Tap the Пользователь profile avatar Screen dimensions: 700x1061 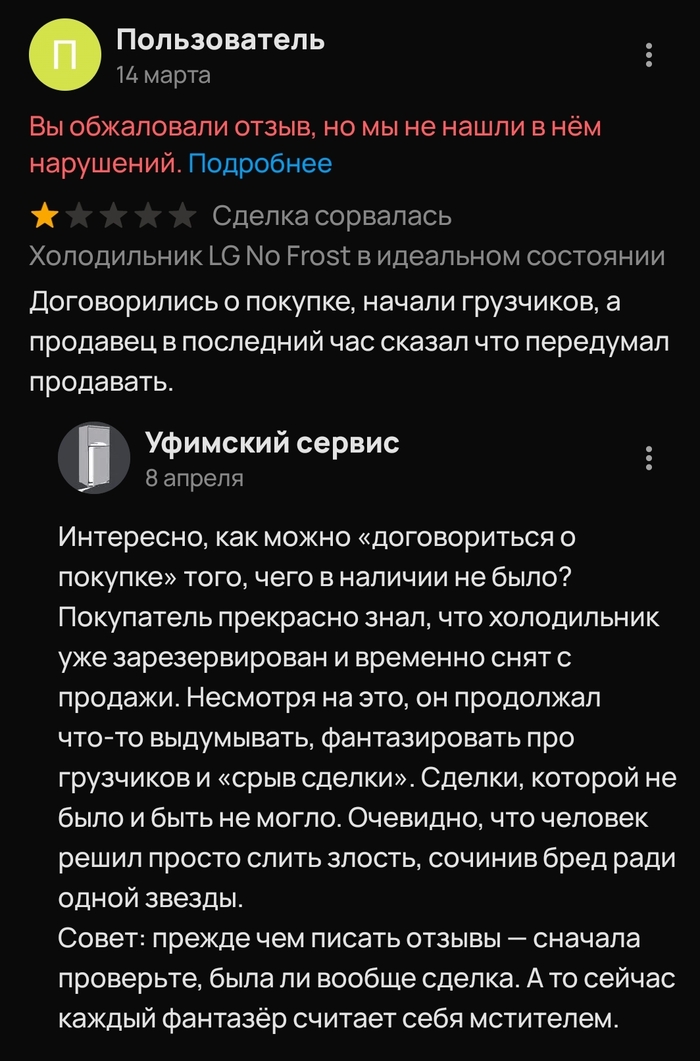coord(64,55)
